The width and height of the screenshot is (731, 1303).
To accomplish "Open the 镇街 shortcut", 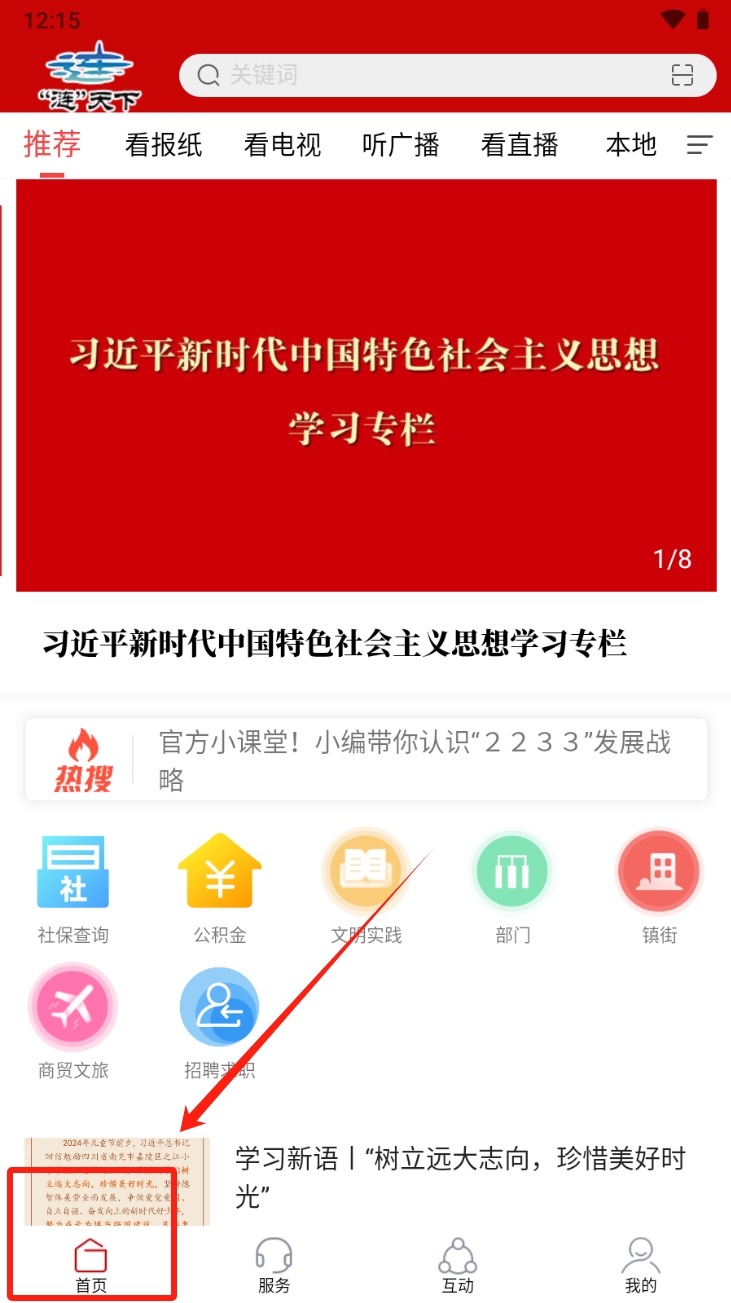I will click(659, 887).
